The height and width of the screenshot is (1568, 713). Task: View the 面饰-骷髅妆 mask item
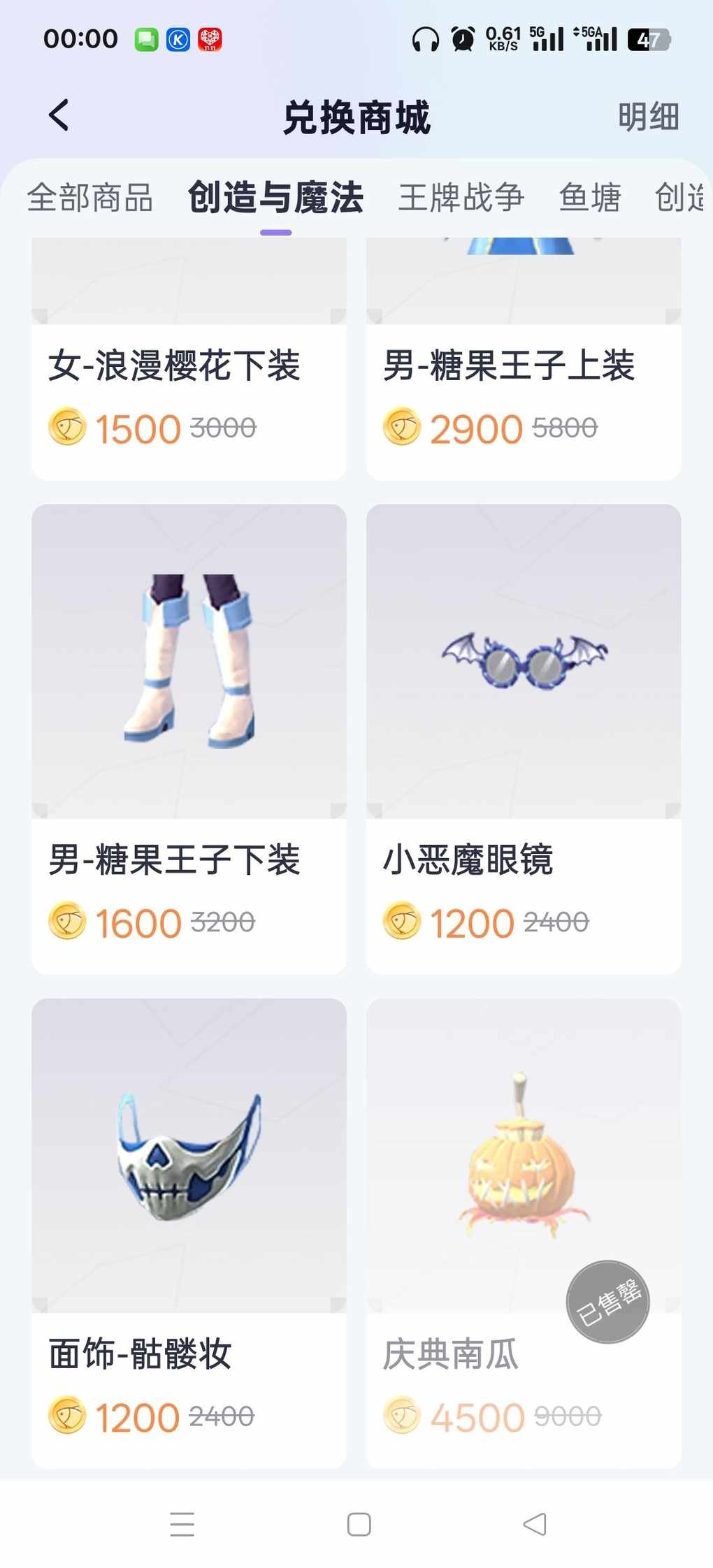point(189,1156)
